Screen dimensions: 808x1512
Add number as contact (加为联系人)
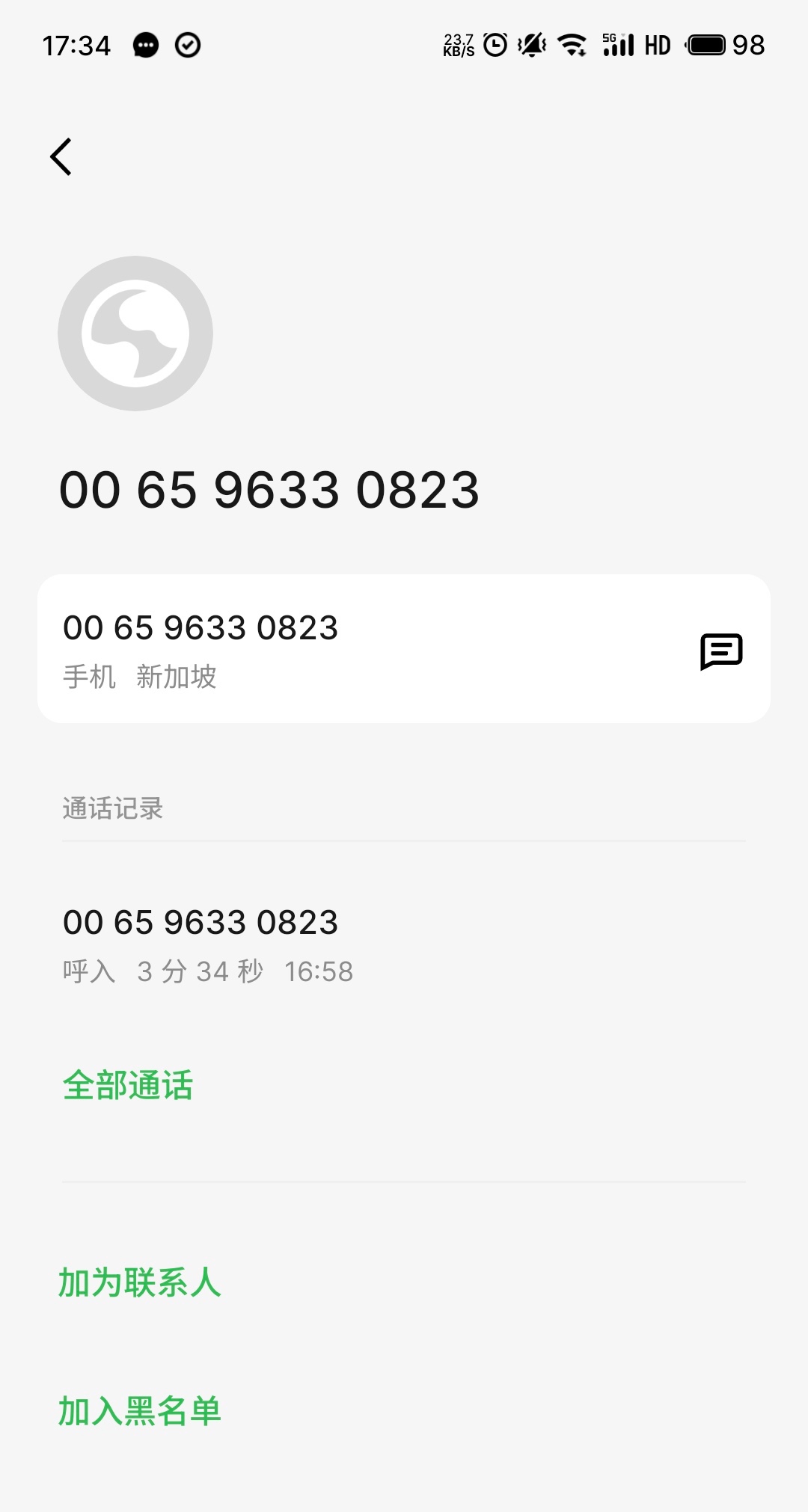[140, 1282]
